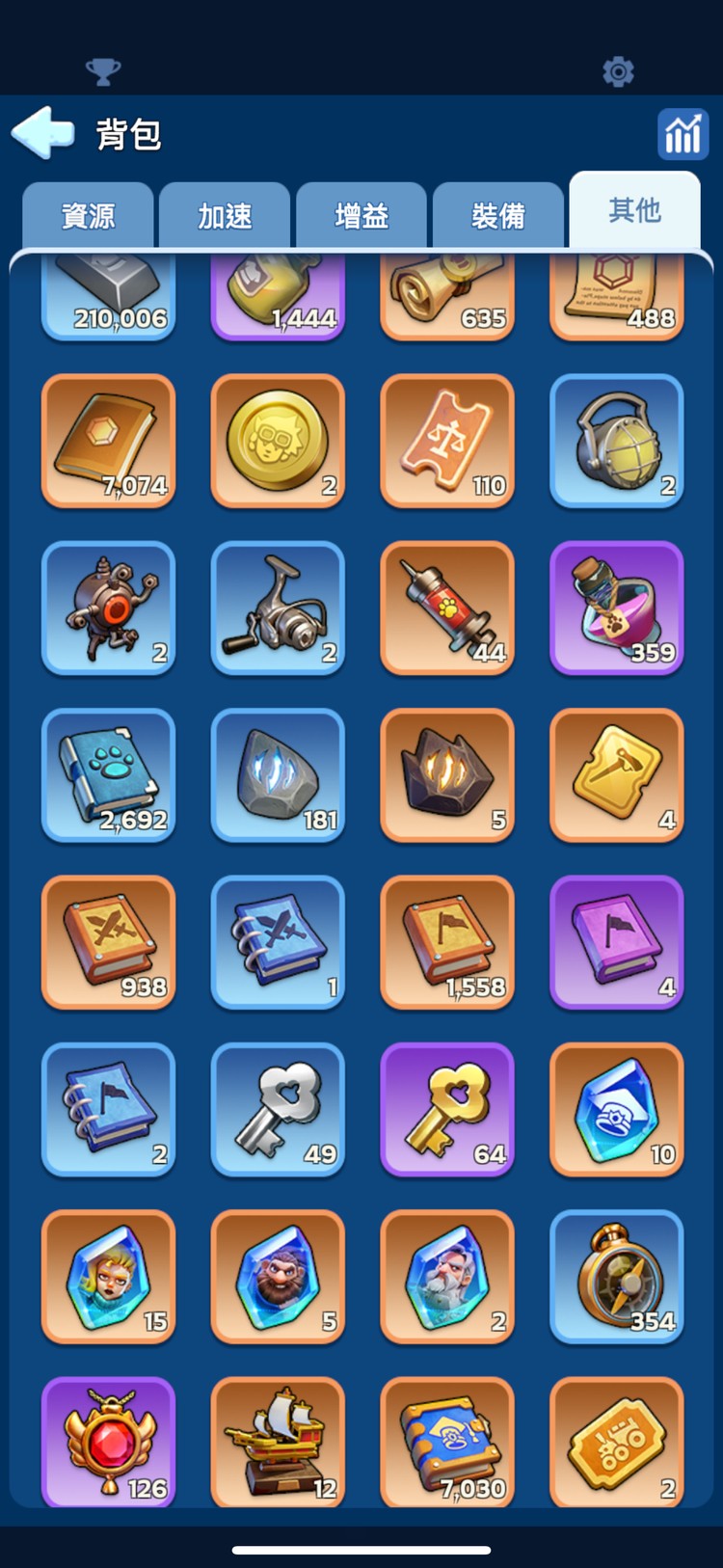Switch to the 資源 tab
The image size is (723, 1568).
[88, 216]
